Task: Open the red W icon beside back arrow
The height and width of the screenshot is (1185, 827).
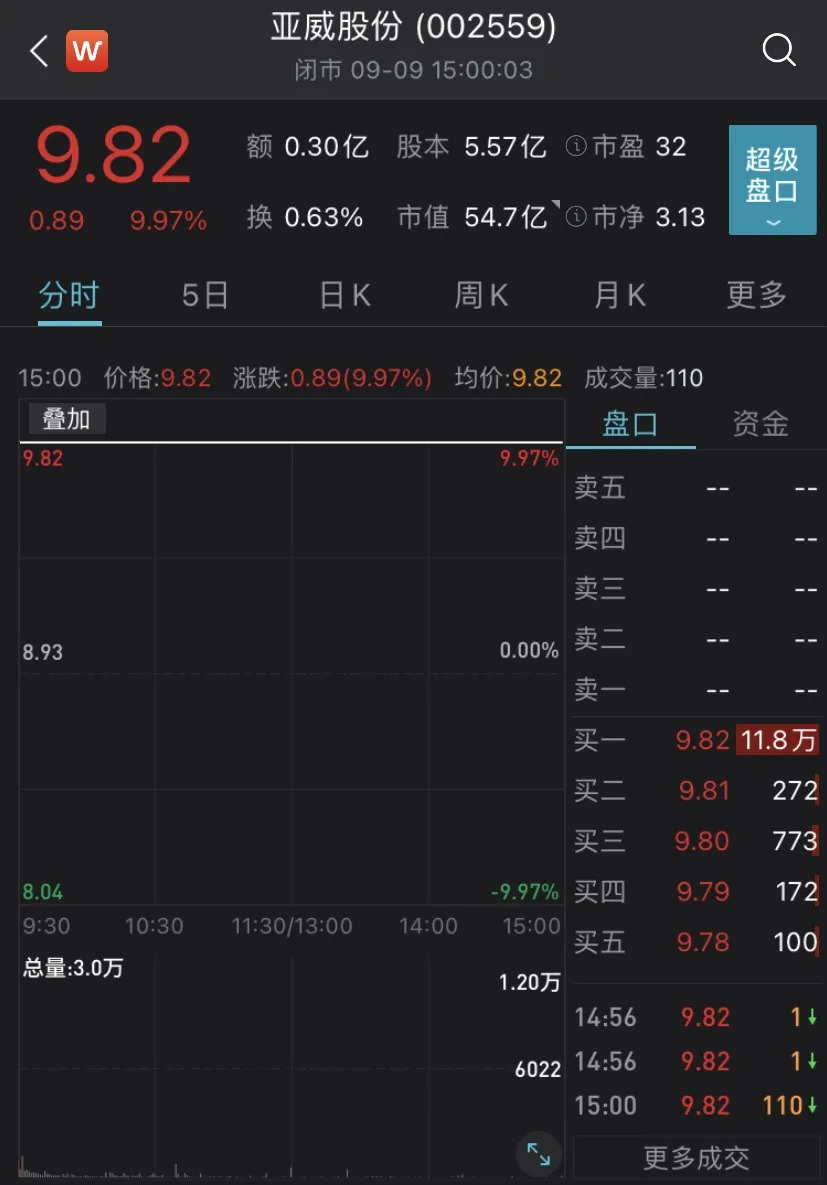Action: [87, 51]
